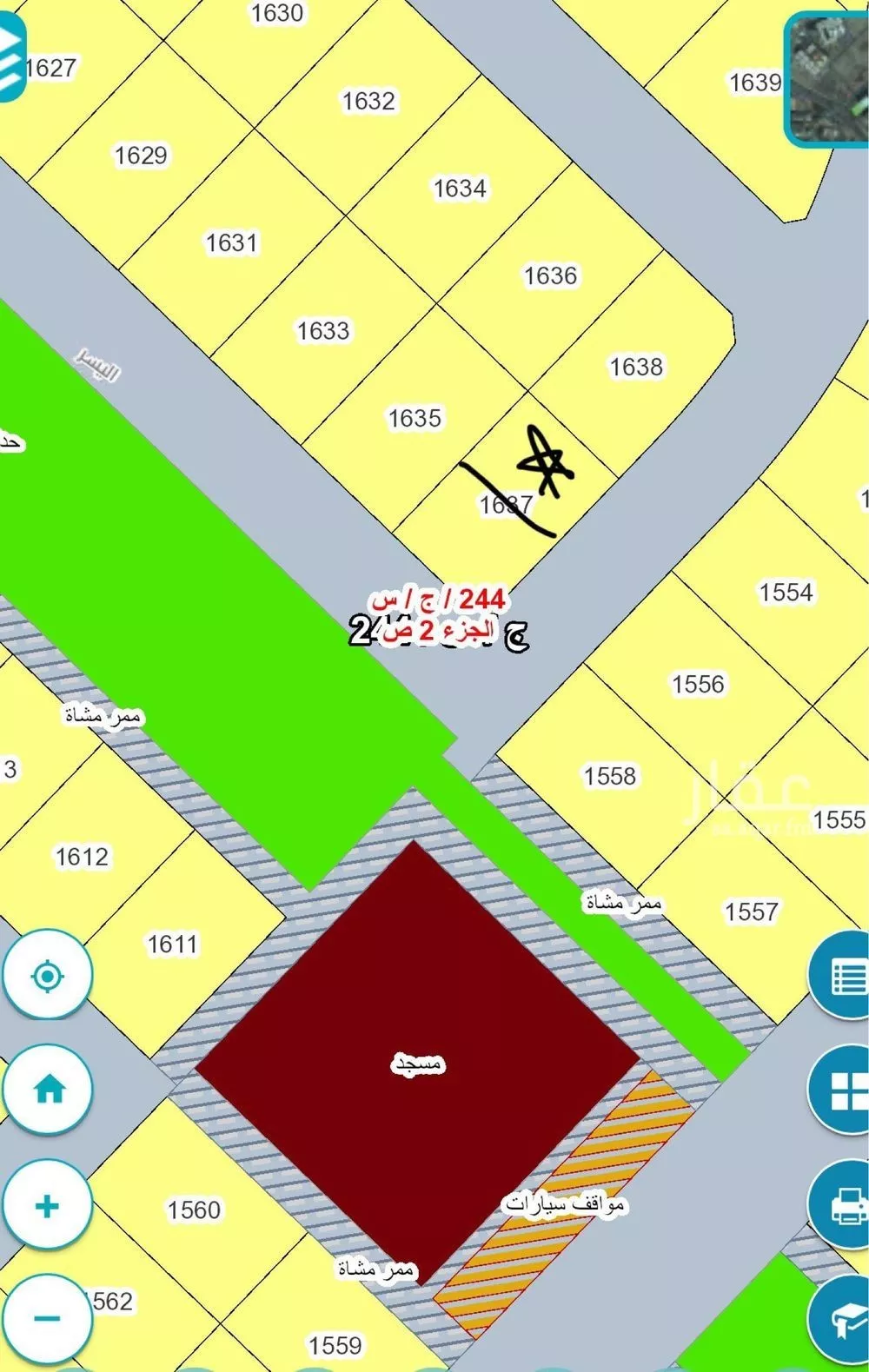Center map on my current location

point(48,976)
